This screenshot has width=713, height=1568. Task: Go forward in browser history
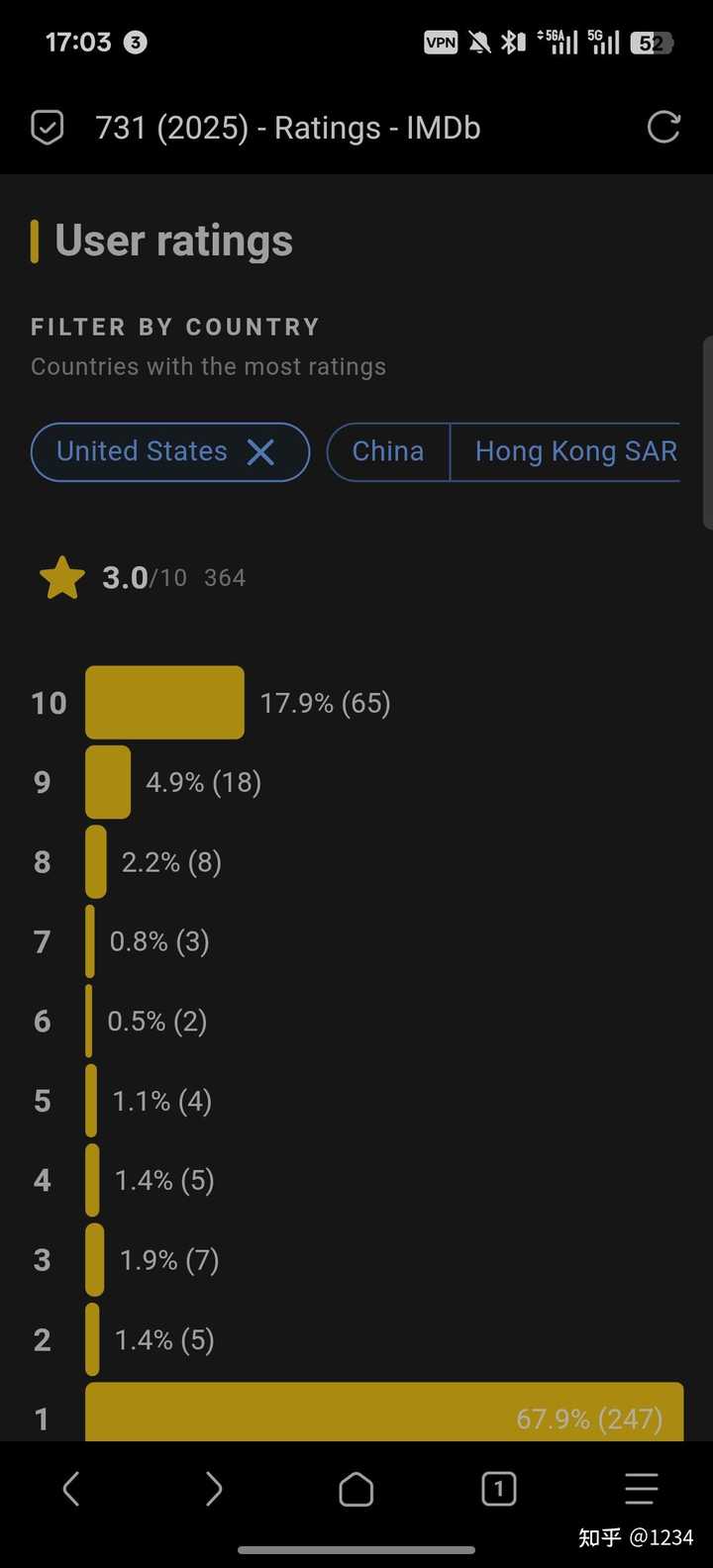click(214, 1489)
